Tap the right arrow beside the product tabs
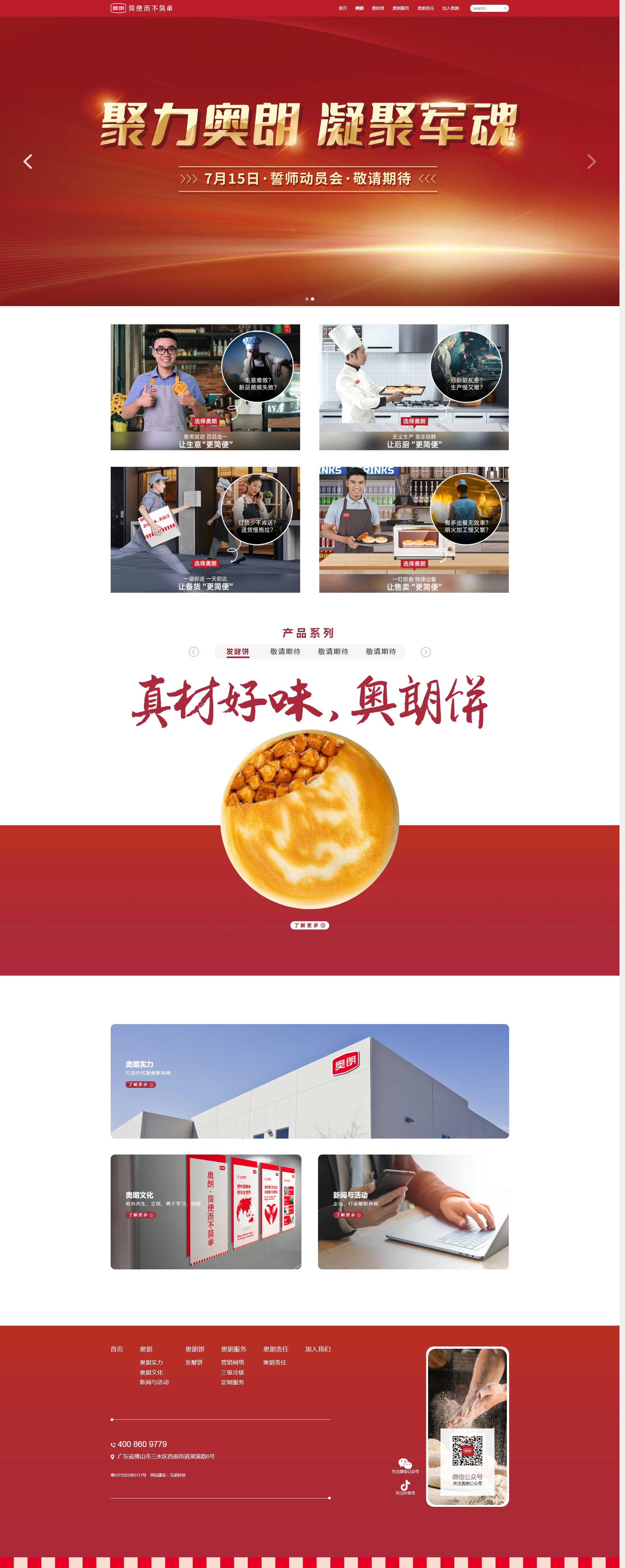The height and width of the screenshot is (1568, 625). tap(426, 652)
